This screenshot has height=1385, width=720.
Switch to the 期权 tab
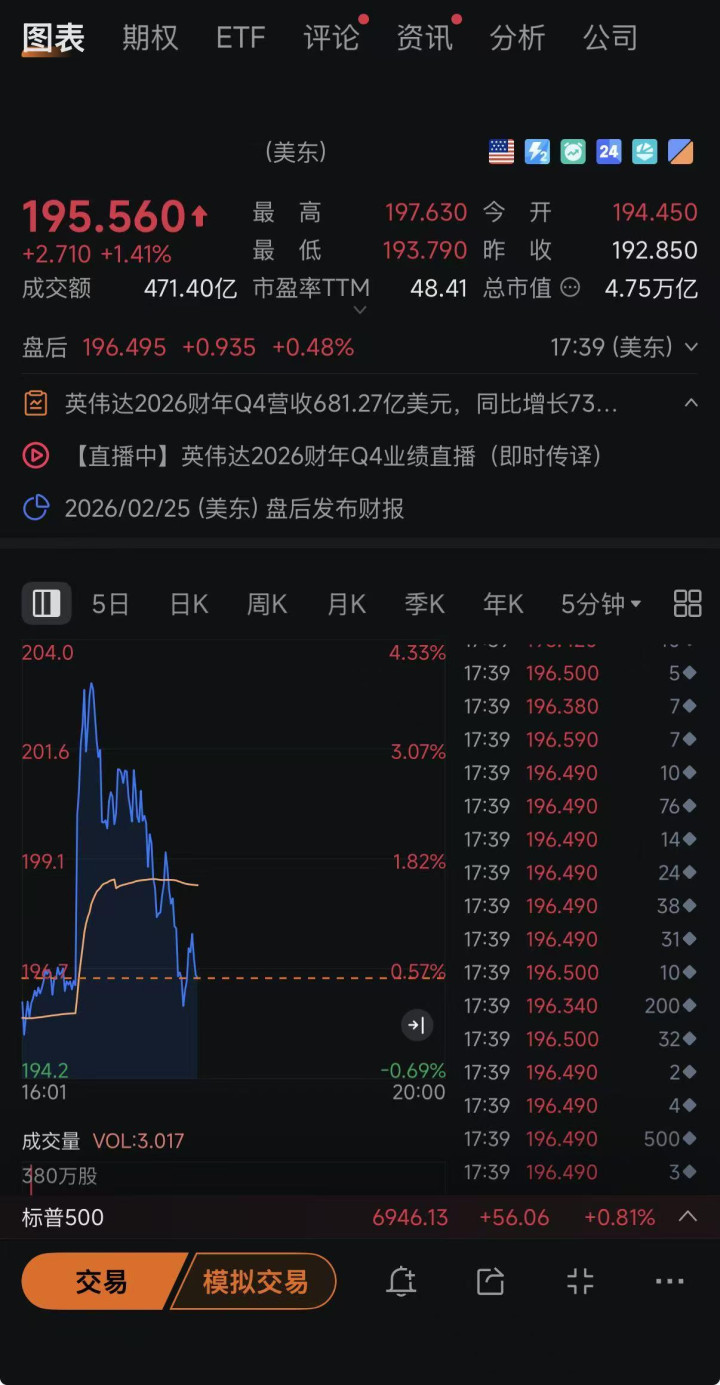(x=150, y=38)
